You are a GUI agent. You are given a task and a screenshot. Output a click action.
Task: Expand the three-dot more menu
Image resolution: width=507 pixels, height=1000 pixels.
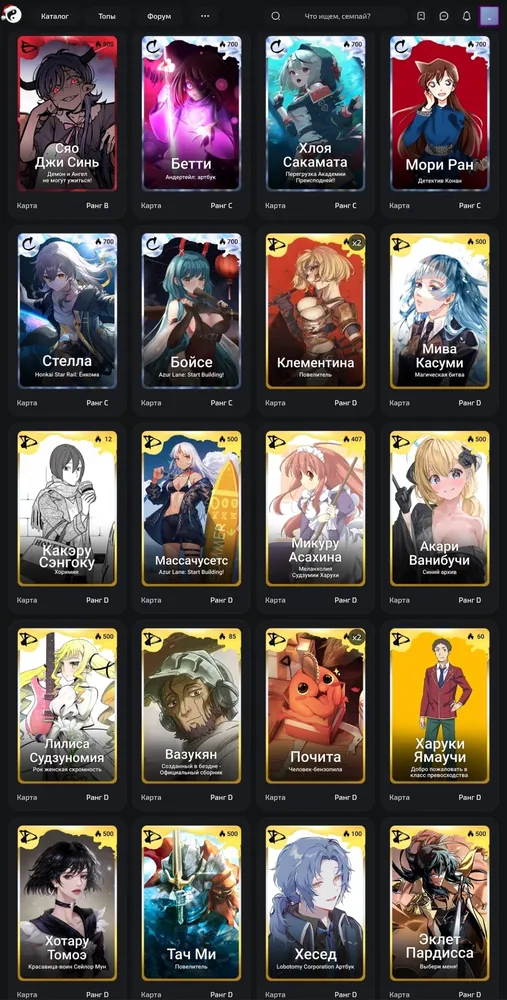click(205, 16)
